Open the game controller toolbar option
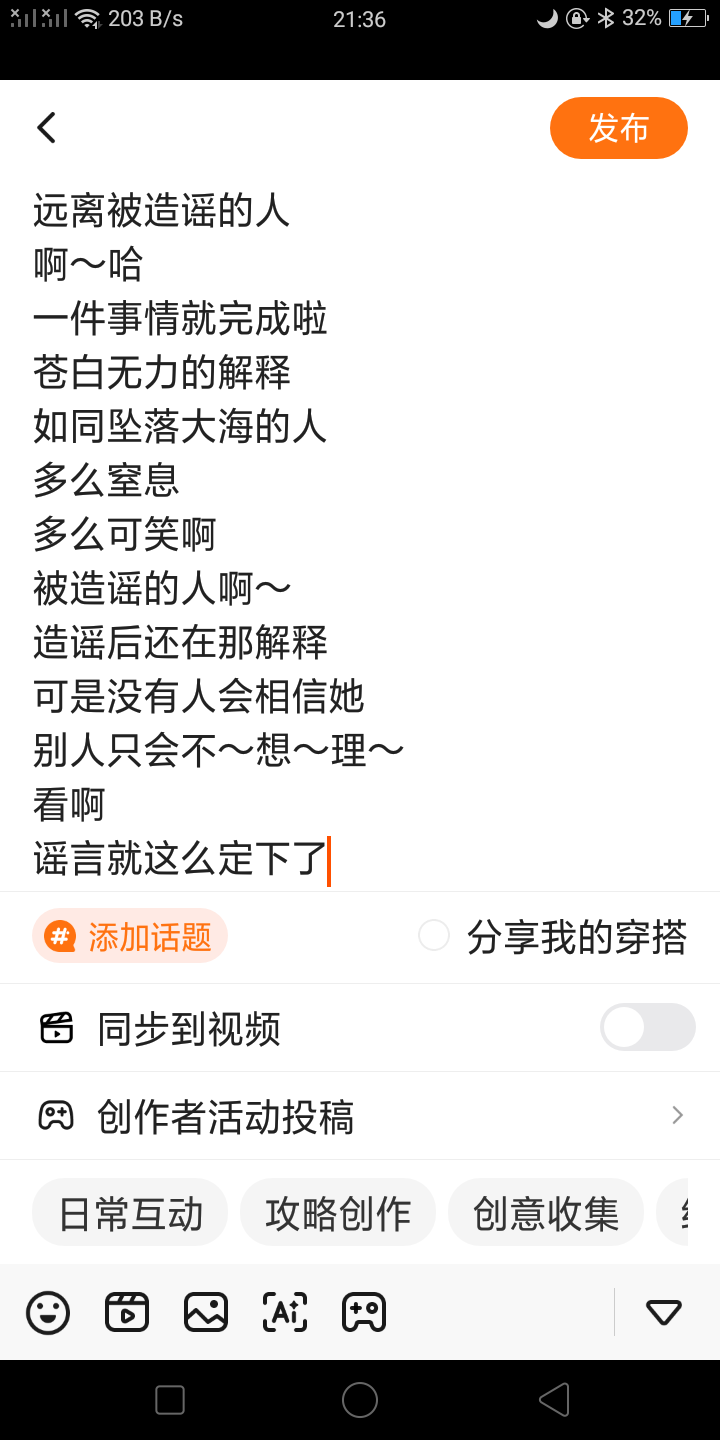720x1440 pixels. click(364, 1312)
